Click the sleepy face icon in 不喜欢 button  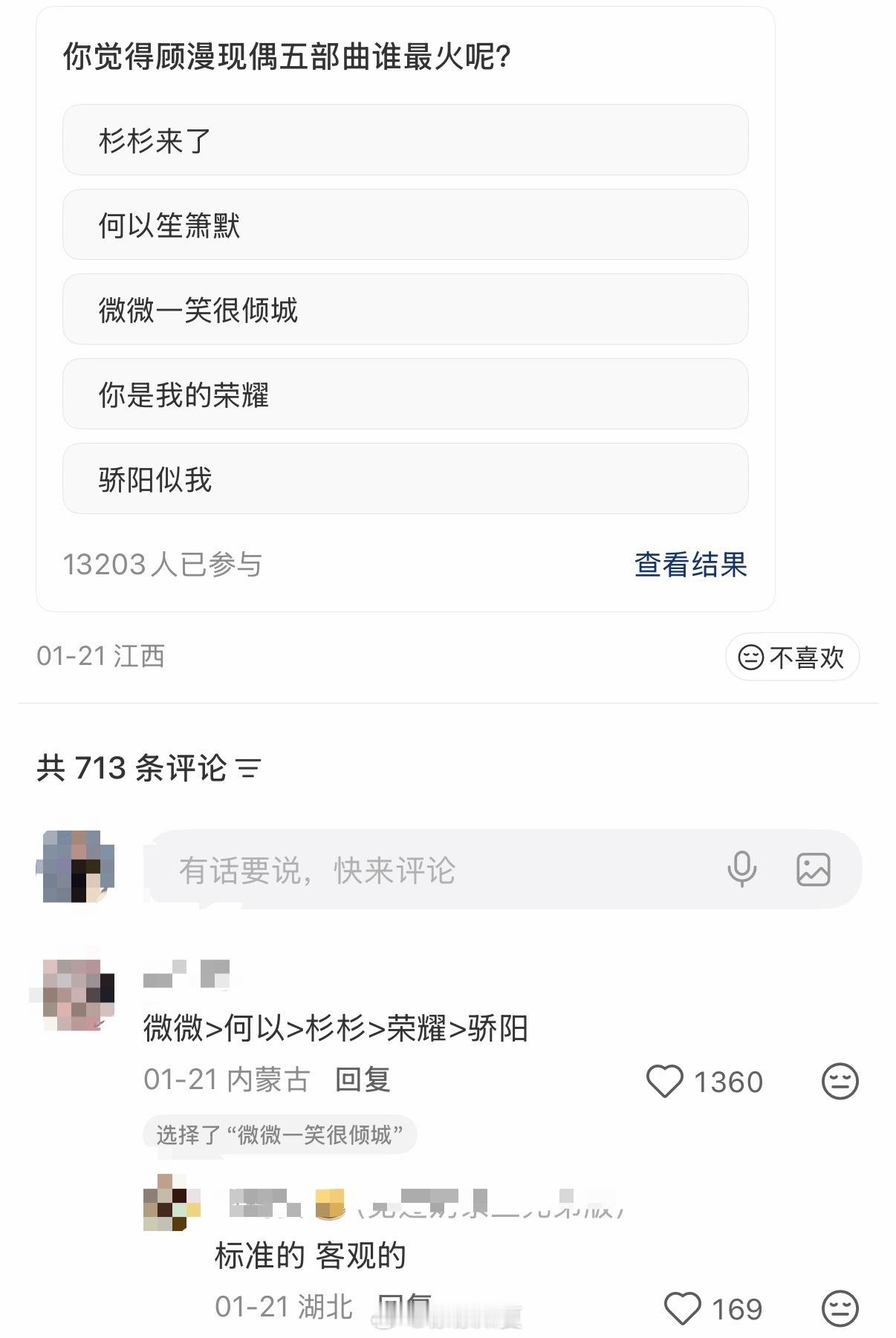750,657
